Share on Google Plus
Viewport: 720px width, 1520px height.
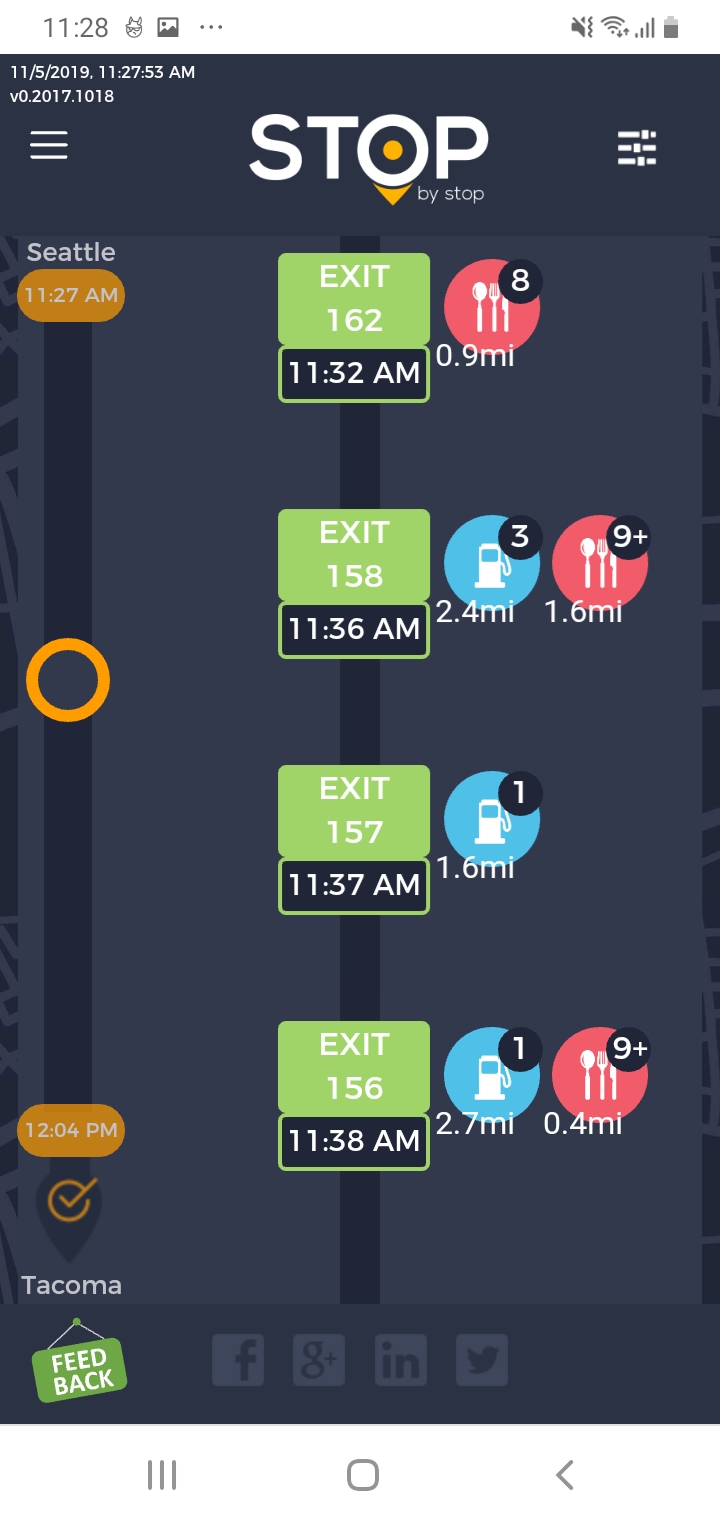click(x=319, y=1360)
